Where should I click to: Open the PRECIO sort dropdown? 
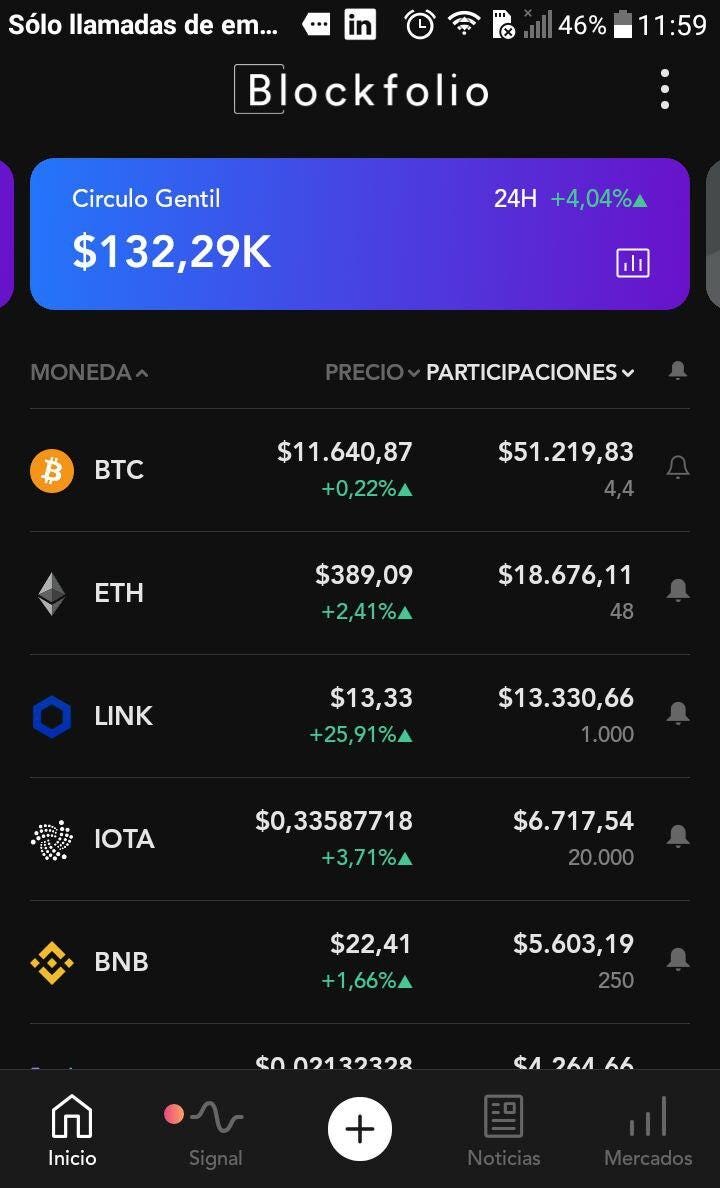411,371
